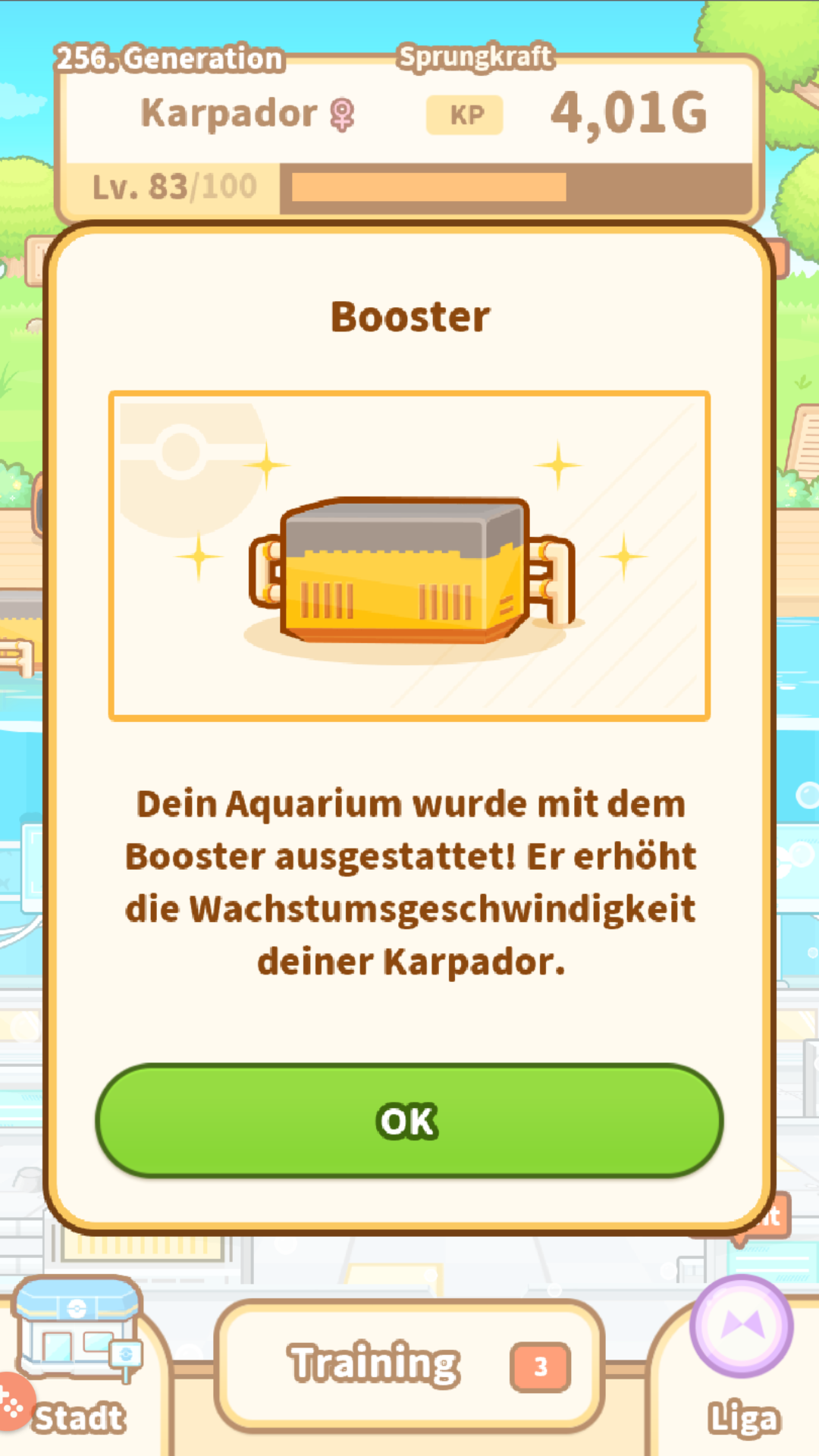Tap the 256. Generation label
This screenshot has height=1456, width=819.
(171, 57)
